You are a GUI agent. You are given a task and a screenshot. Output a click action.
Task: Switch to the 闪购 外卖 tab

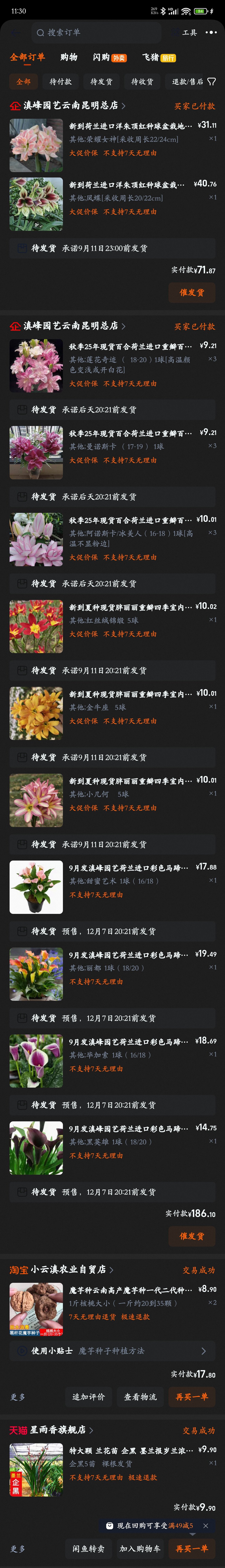click(x=109, y=57)
